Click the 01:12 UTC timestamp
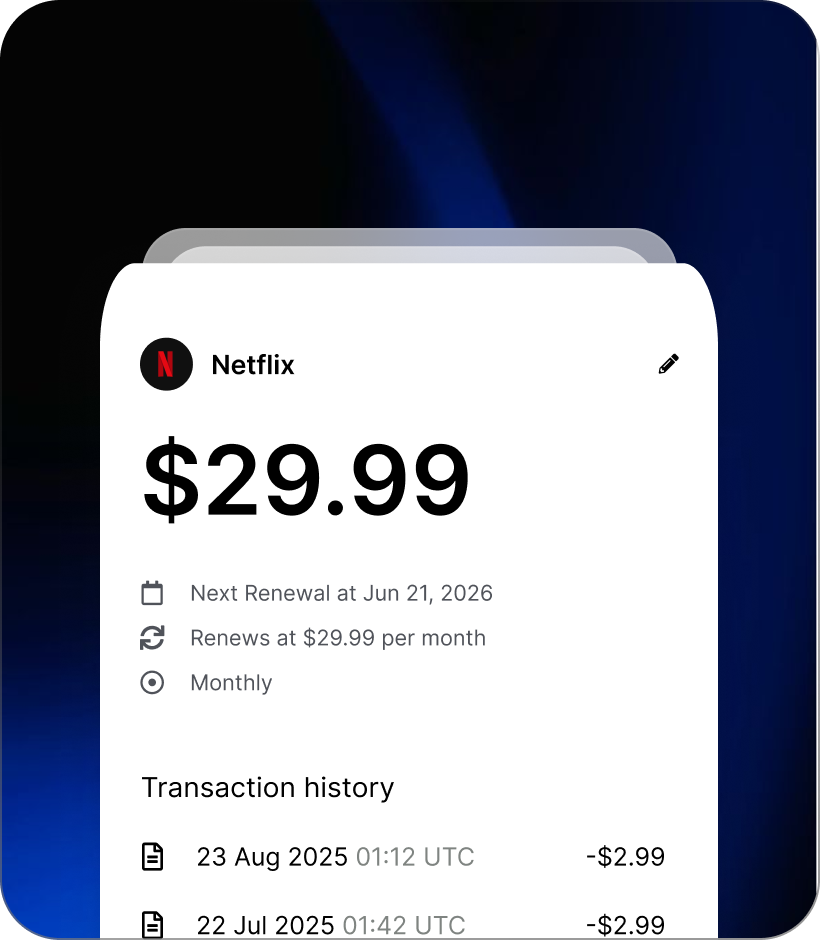 [x=414, y=857]
